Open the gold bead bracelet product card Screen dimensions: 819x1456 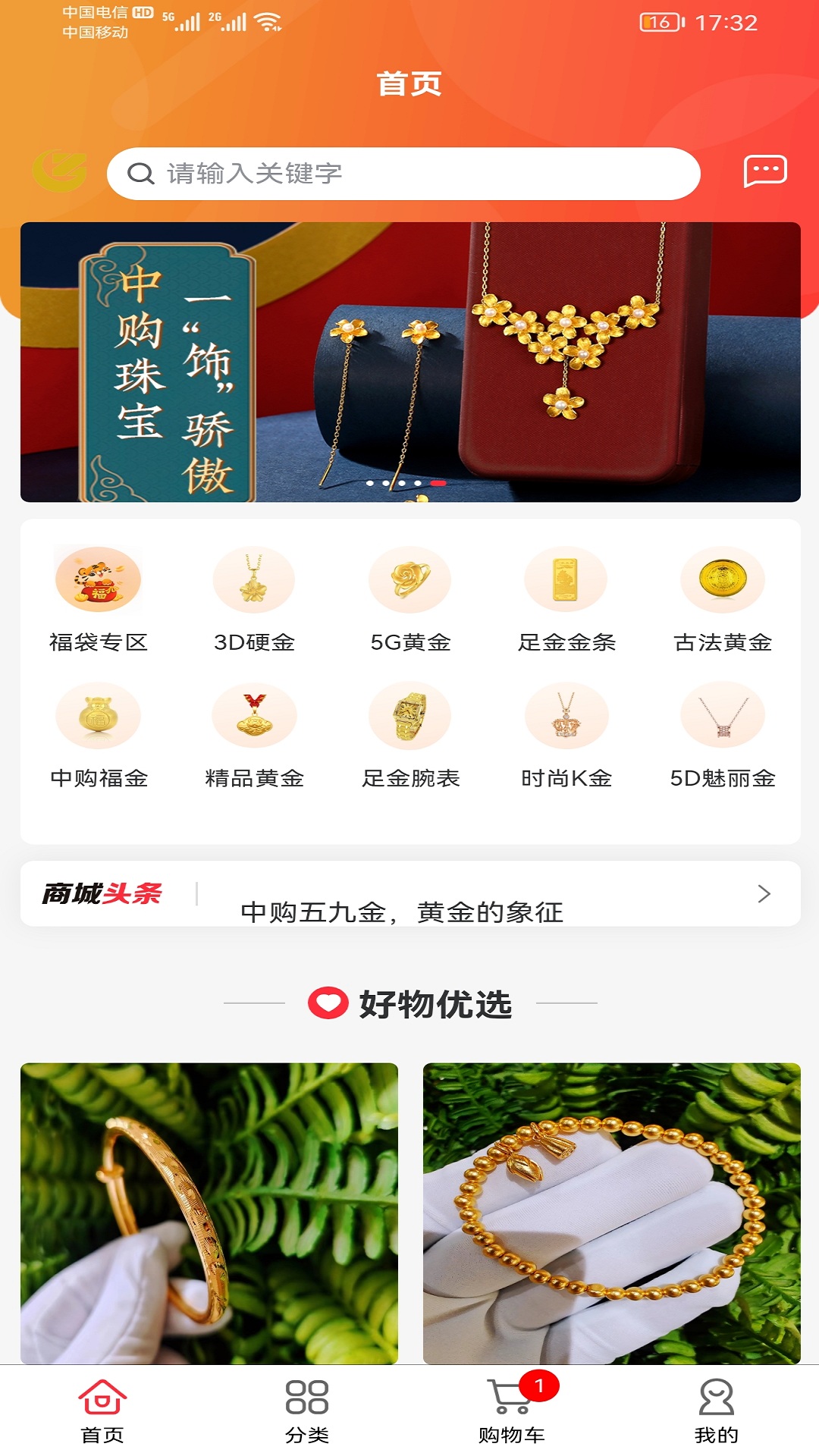(x=611, y=1213)
